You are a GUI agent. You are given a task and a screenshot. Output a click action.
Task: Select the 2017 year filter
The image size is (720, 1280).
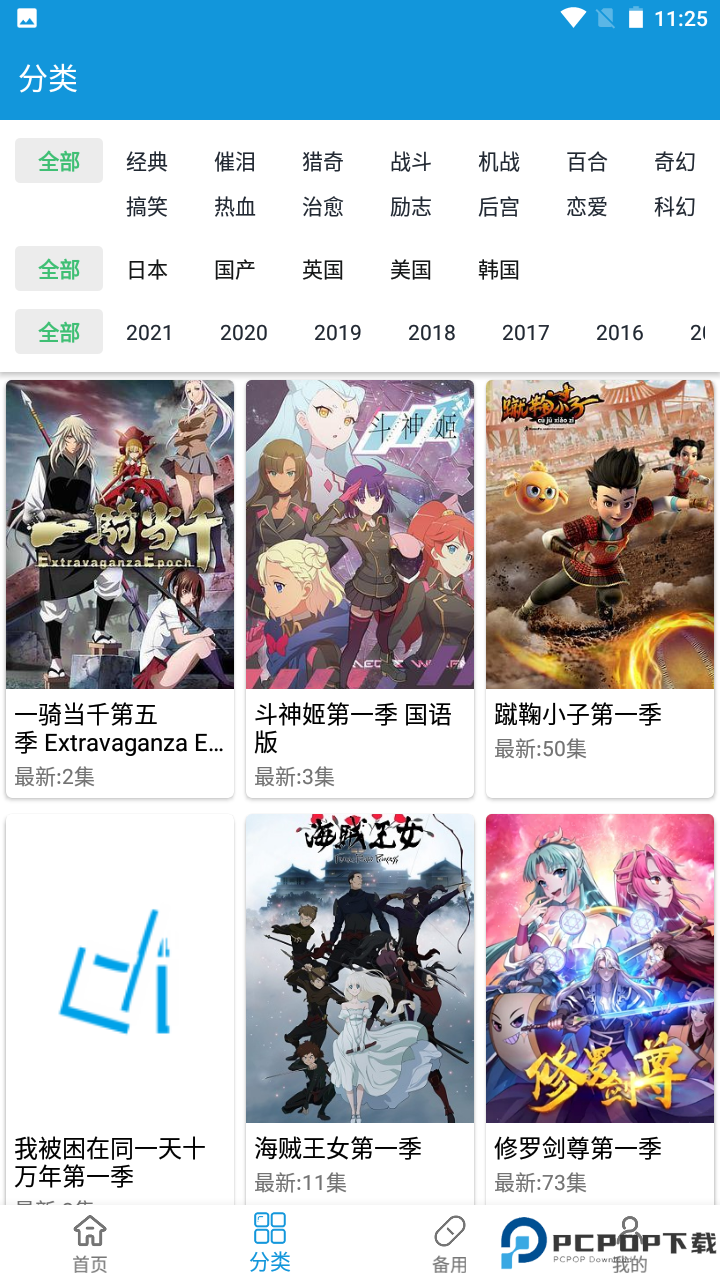coord(525,332)
